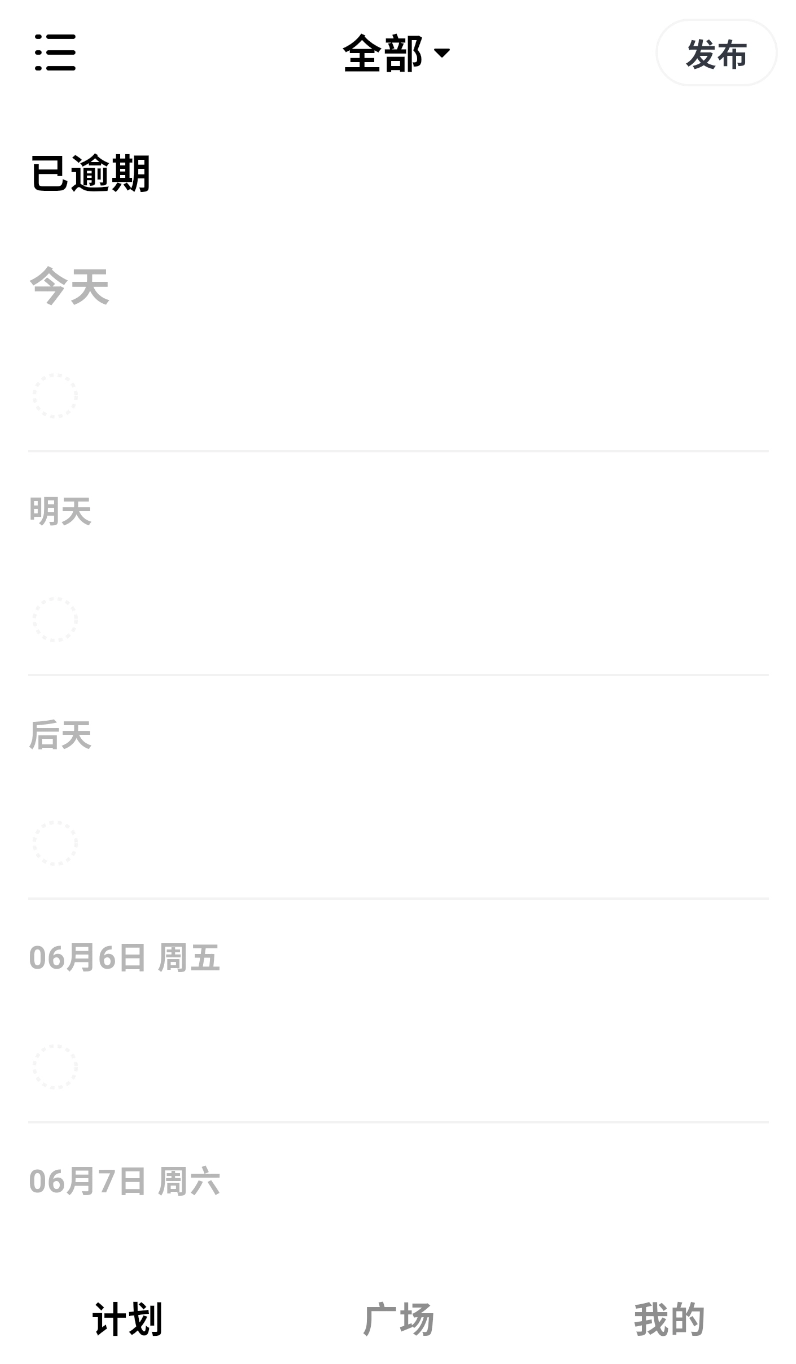Add a plan under 今天
Image resolution: width=796 pixels, height=1364 pixels.
pyautogui.click(x=55, y=396)
